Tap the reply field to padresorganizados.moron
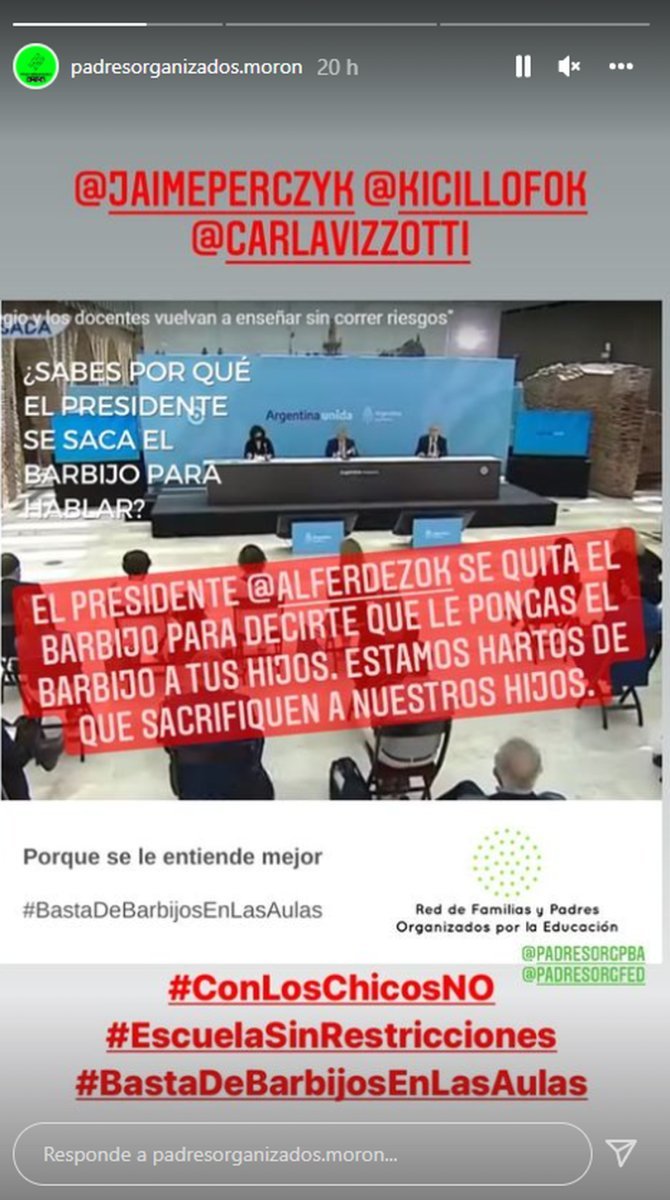This screenshot has width=670, height=1200. click(302, 1154)
